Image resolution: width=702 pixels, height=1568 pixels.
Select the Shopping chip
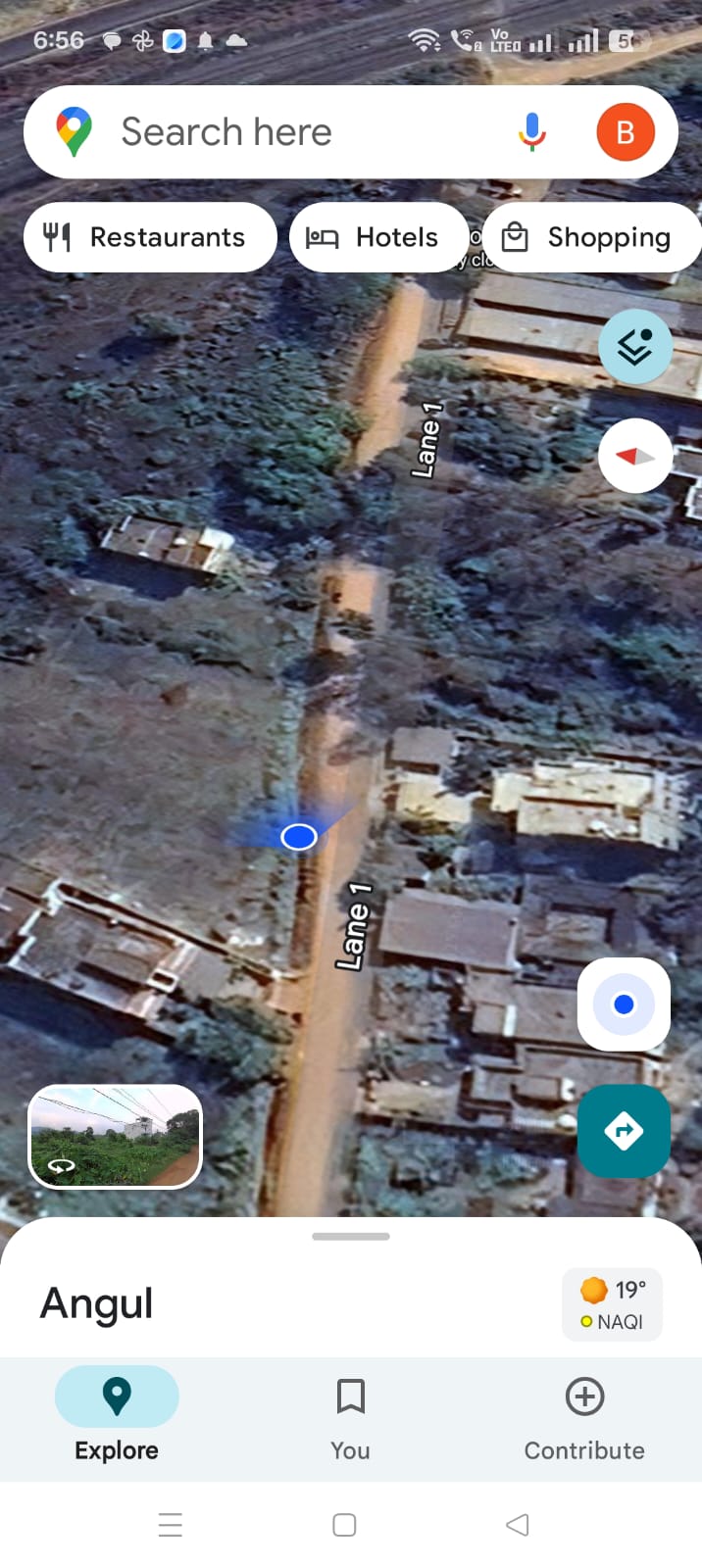coord(590,237)
